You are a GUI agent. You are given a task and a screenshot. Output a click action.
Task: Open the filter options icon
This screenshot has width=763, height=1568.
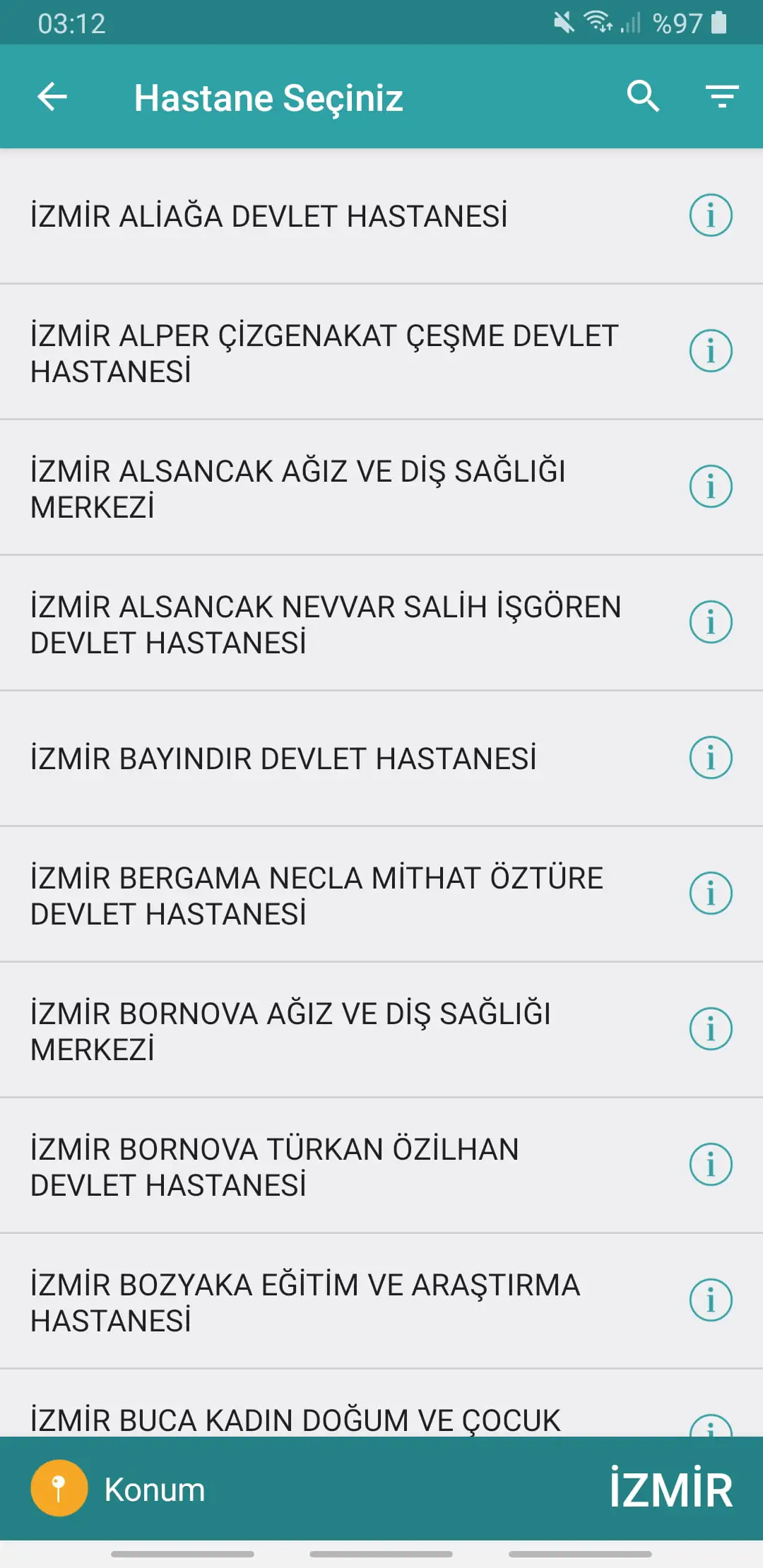(x=721, y=96)
